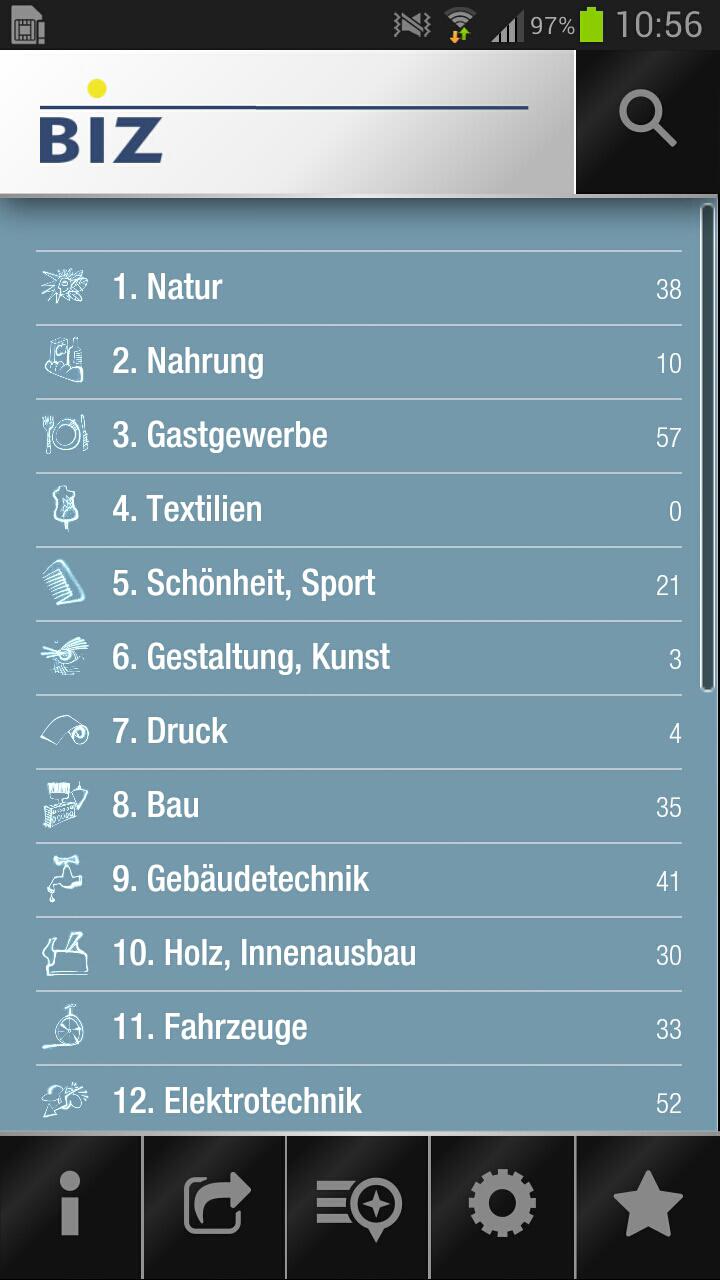Share via the share arrow icon
This screenshot has height=1280, width=720.
pyautogui.click(x=215, y=1206)
